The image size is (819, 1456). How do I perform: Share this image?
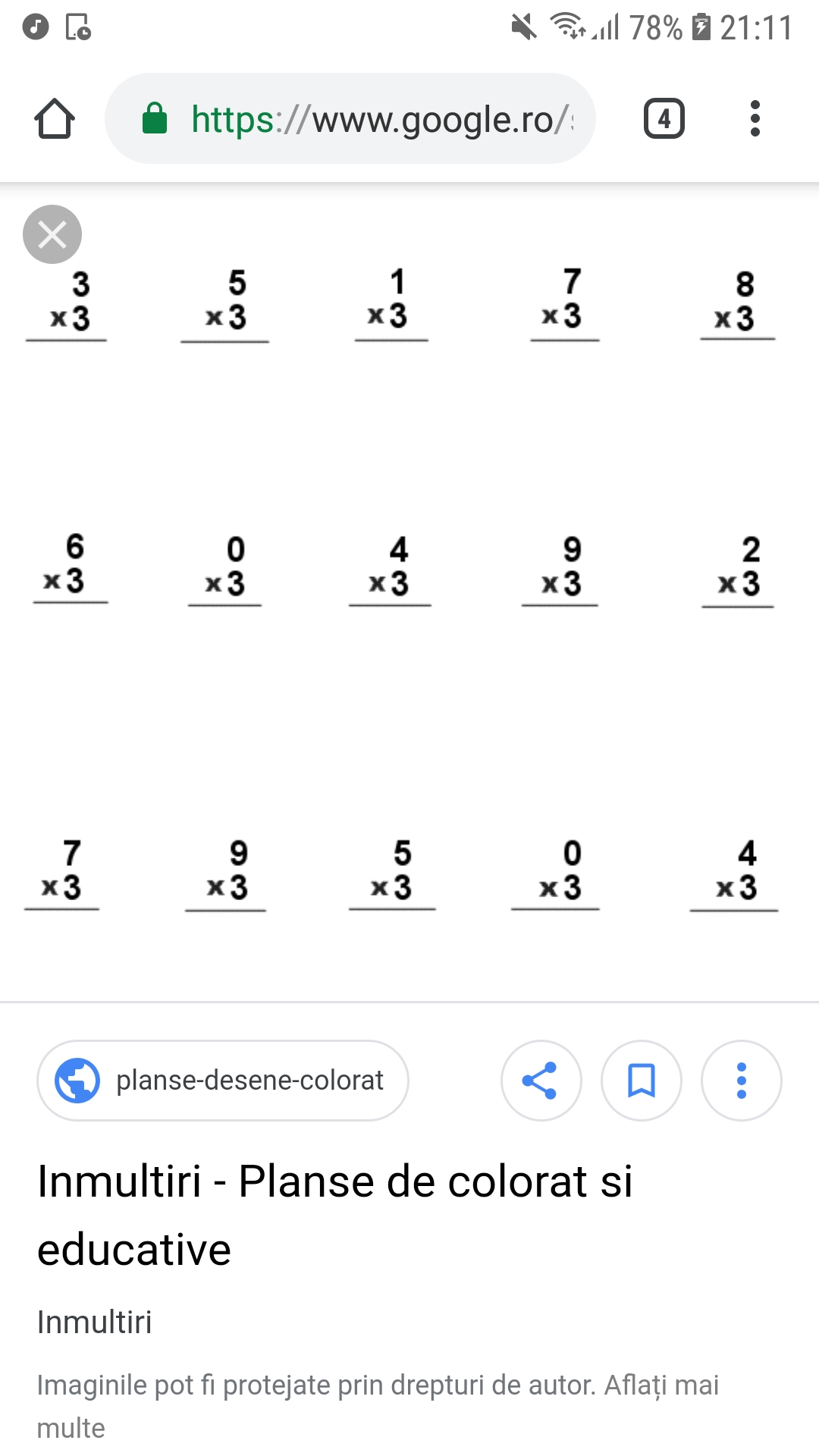coord(541,1080)
